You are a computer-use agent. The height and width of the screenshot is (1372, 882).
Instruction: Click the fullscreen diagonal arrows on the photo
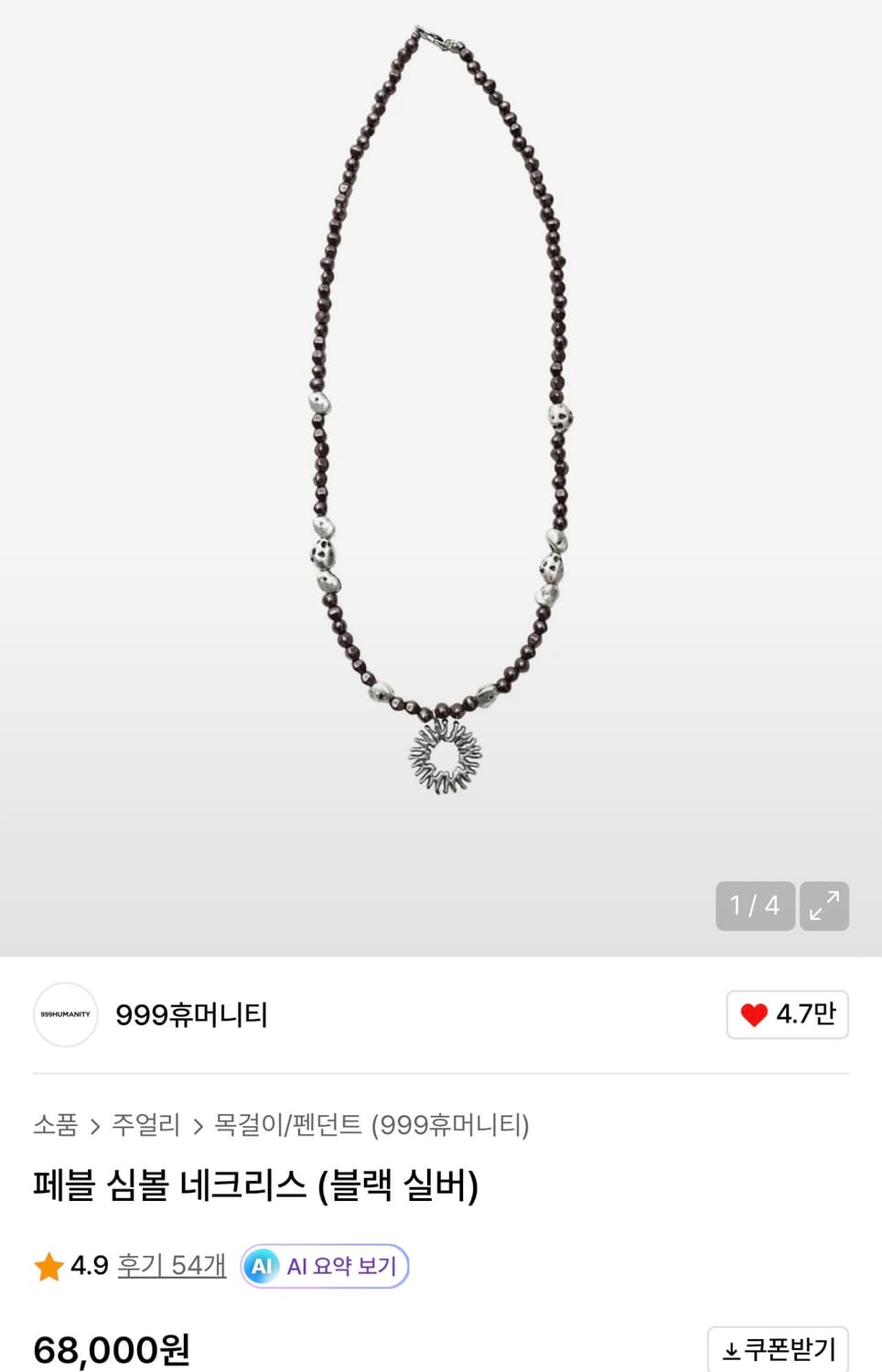pos(824,906)
